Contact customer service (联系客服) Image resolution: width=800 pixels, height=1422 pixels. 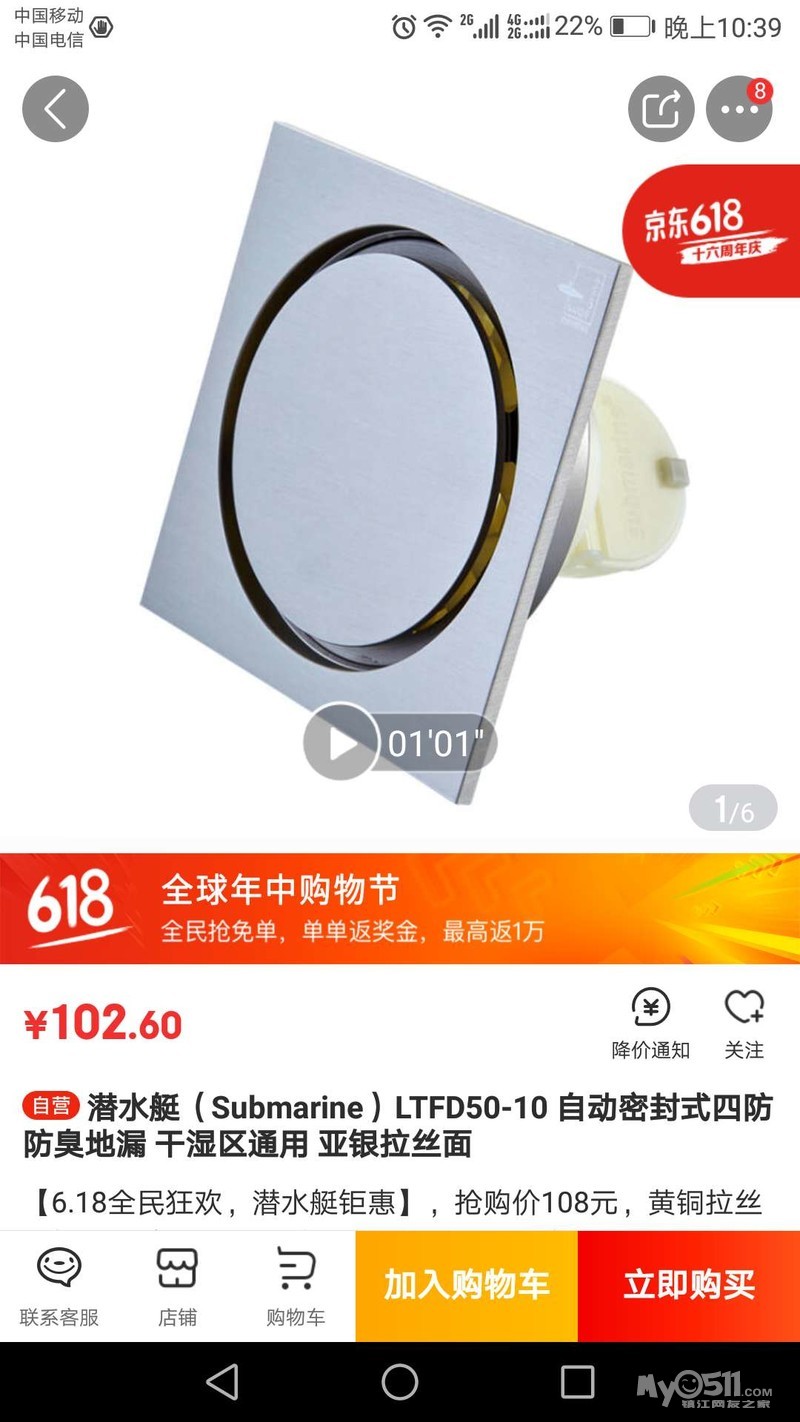pos(59,1286)
